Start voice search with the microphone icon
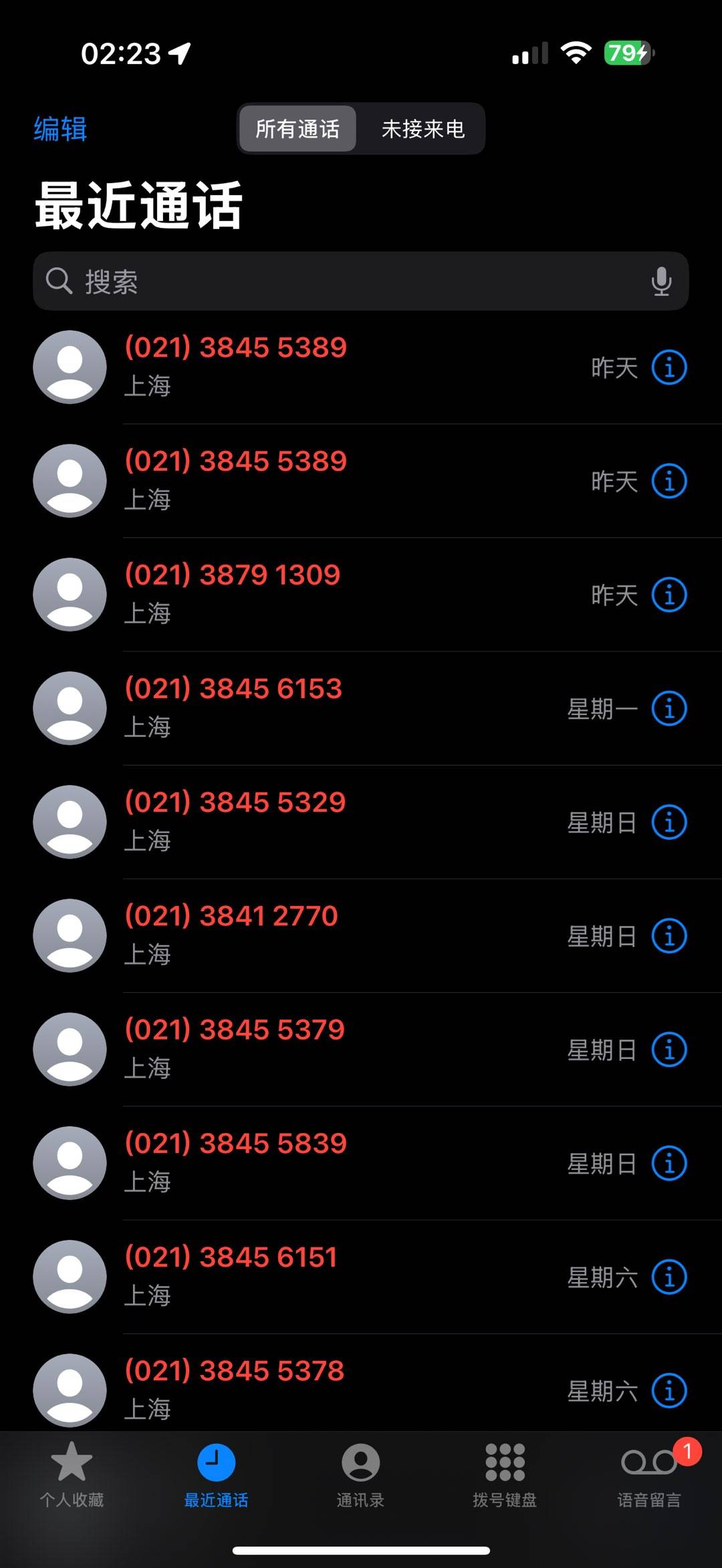 [x=661, y=281]
